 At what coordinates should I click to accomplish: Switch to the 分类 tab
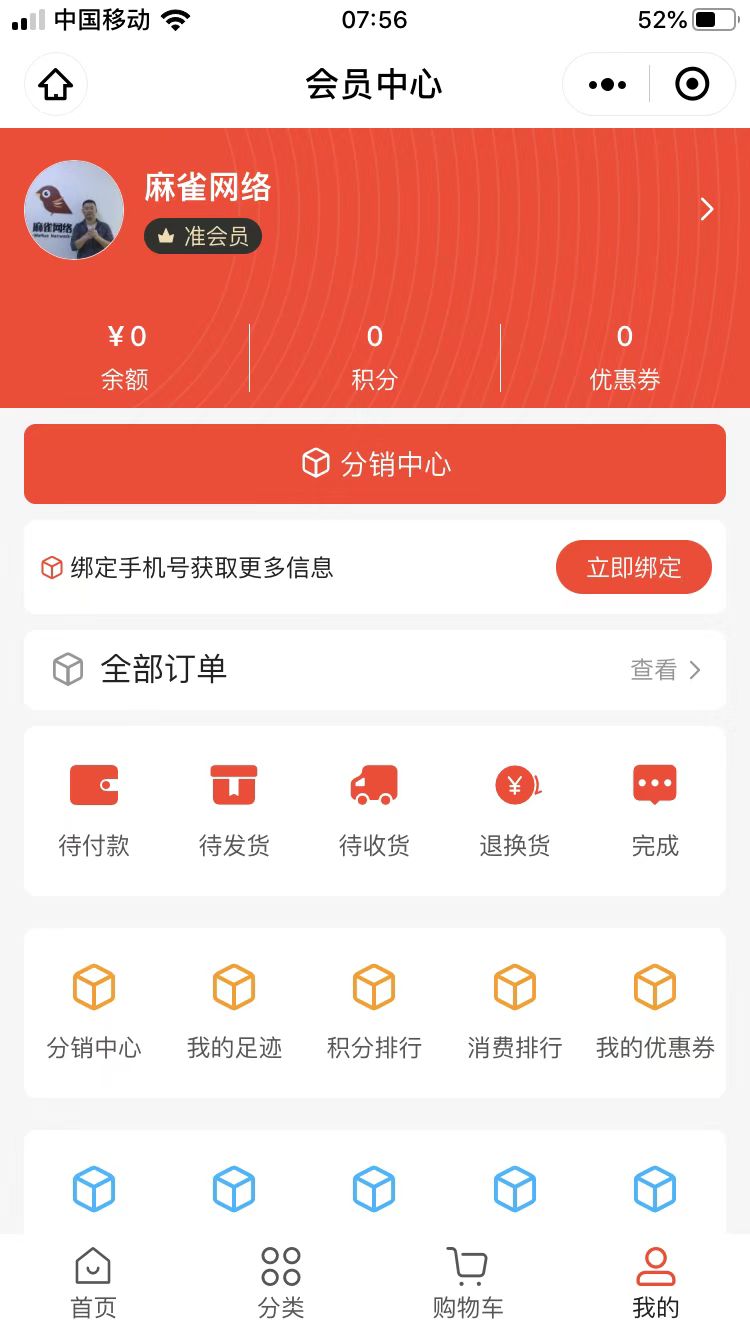pos(281,1283)
